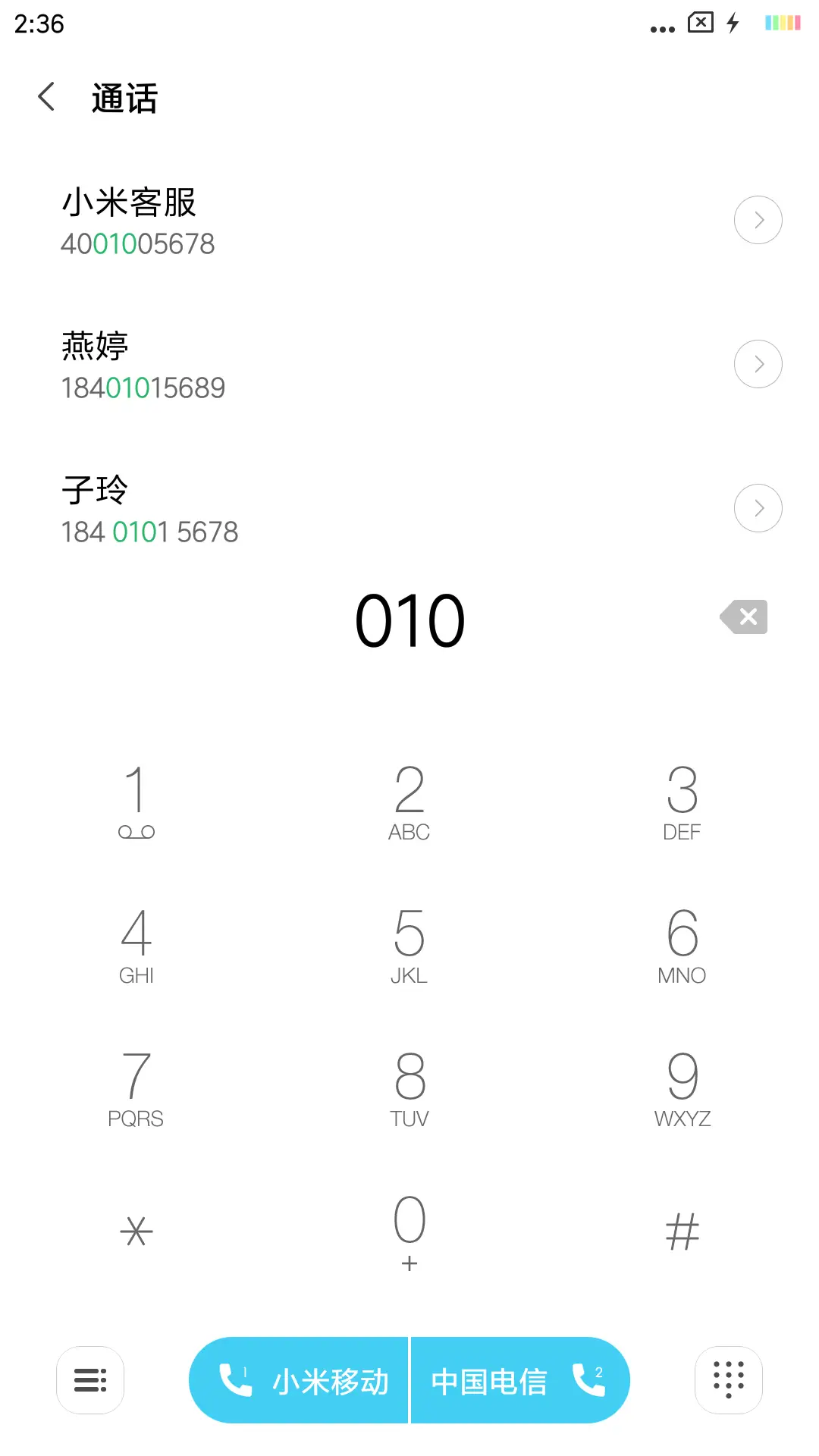Screen dimensions: 819x1456
Task: Select 燕婷 to call her number
Action: pyautogui.click(x=303, y=364)
